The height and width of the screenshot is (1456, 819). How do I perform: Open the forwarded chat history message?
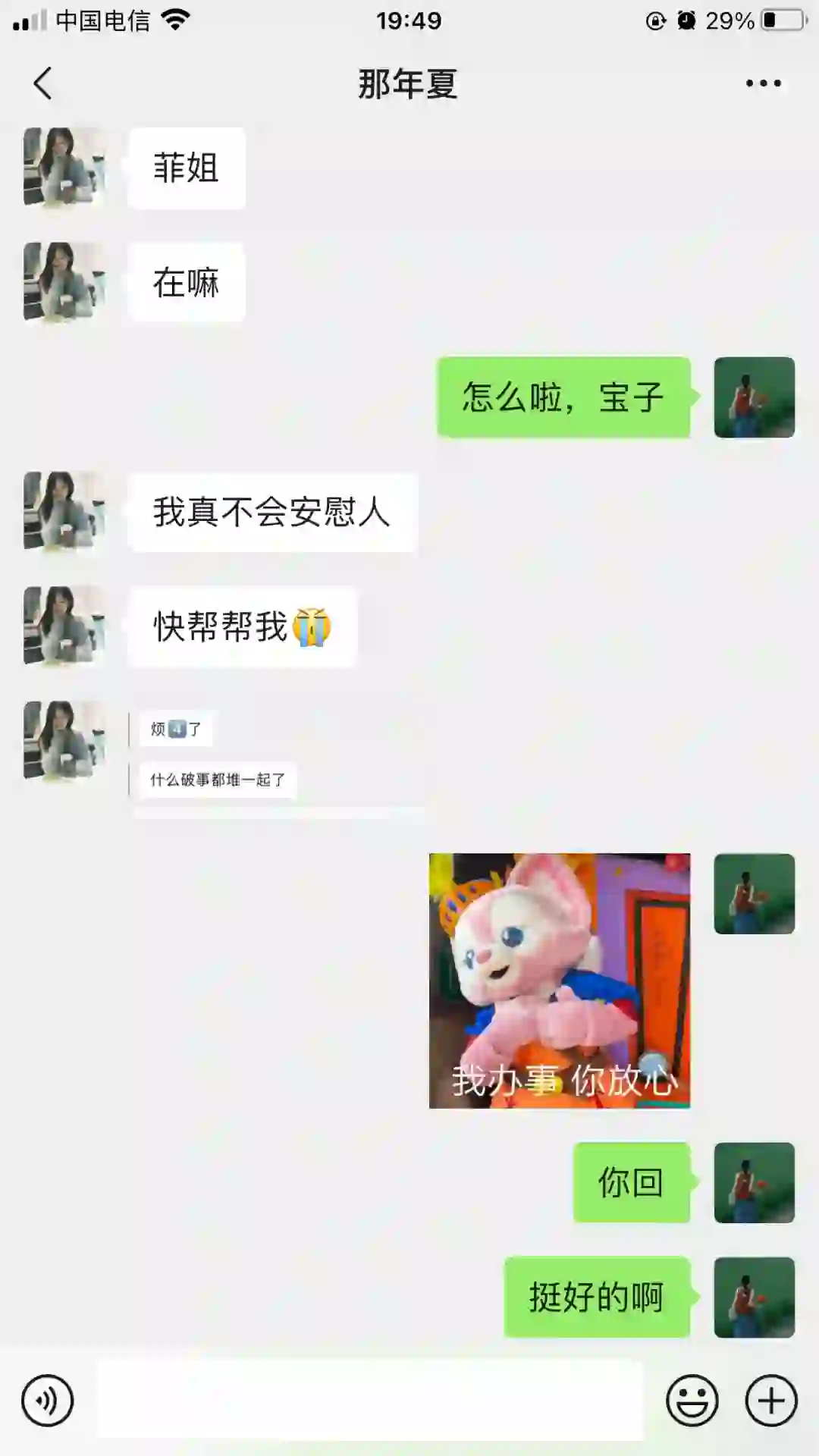(278, 761)
